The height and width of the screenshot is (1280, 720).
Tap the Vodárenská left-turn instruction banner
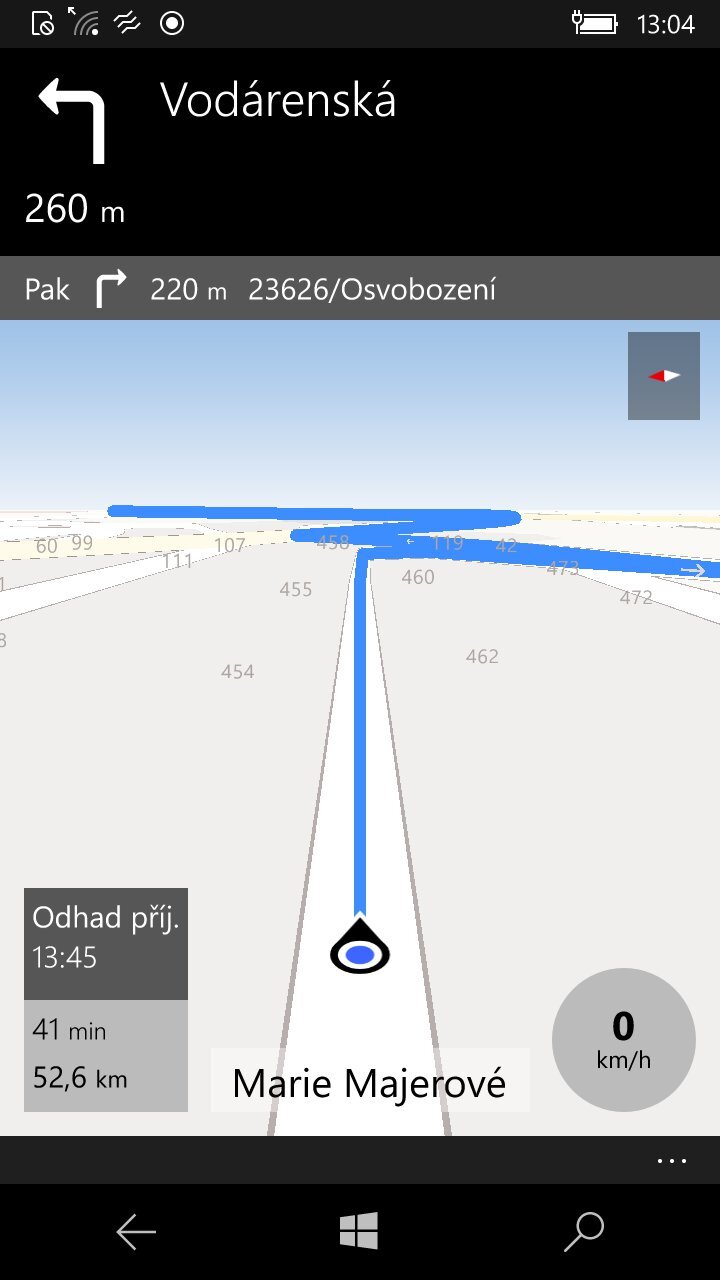(x=360, y=150)
